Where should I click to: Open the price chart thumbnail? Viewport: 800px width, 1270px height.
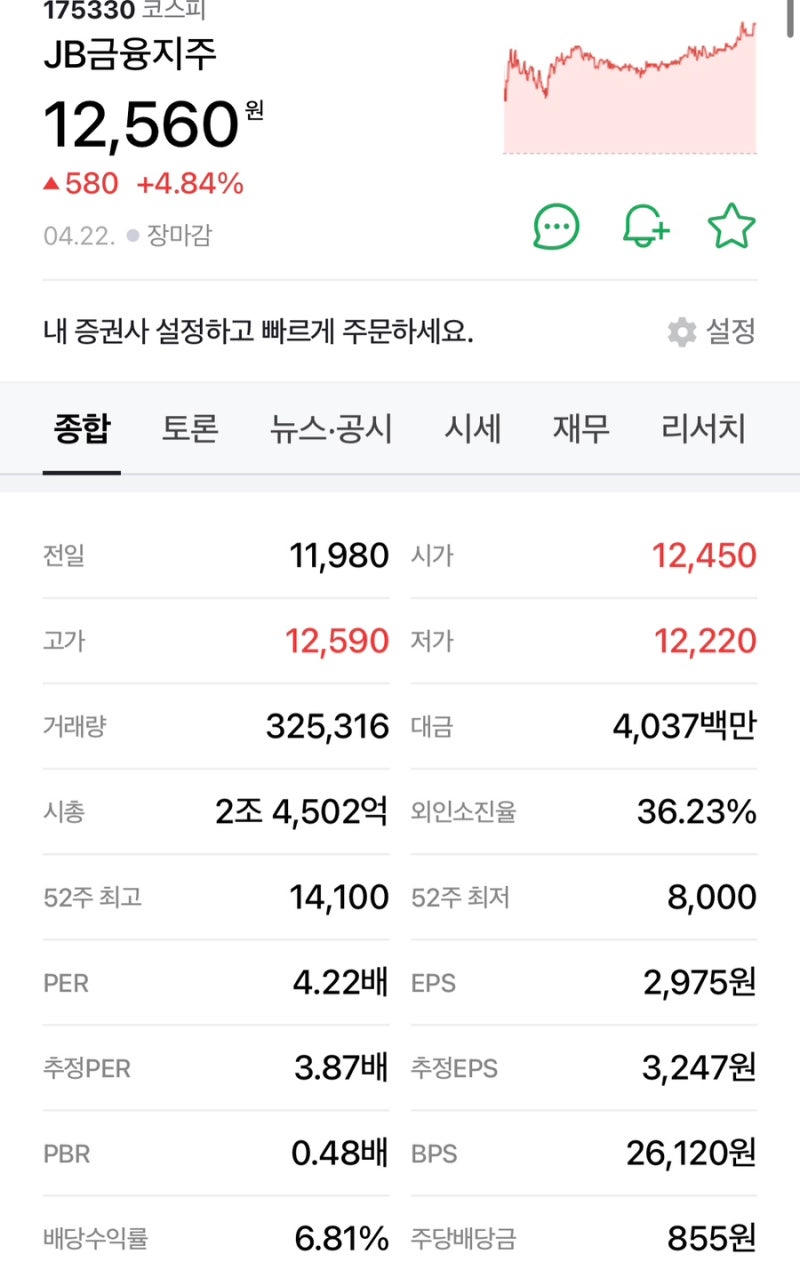(630, 85)
